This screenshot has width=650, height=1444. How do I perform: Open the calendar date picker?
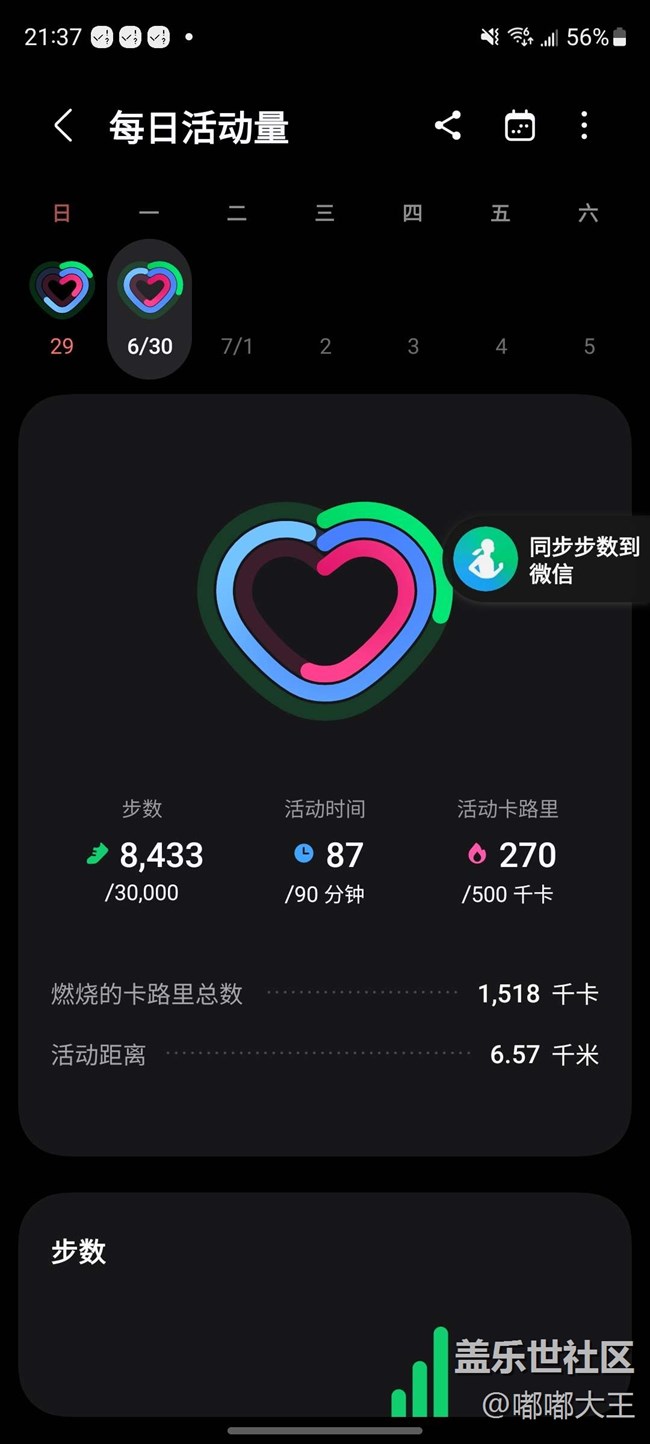[520, 126]
